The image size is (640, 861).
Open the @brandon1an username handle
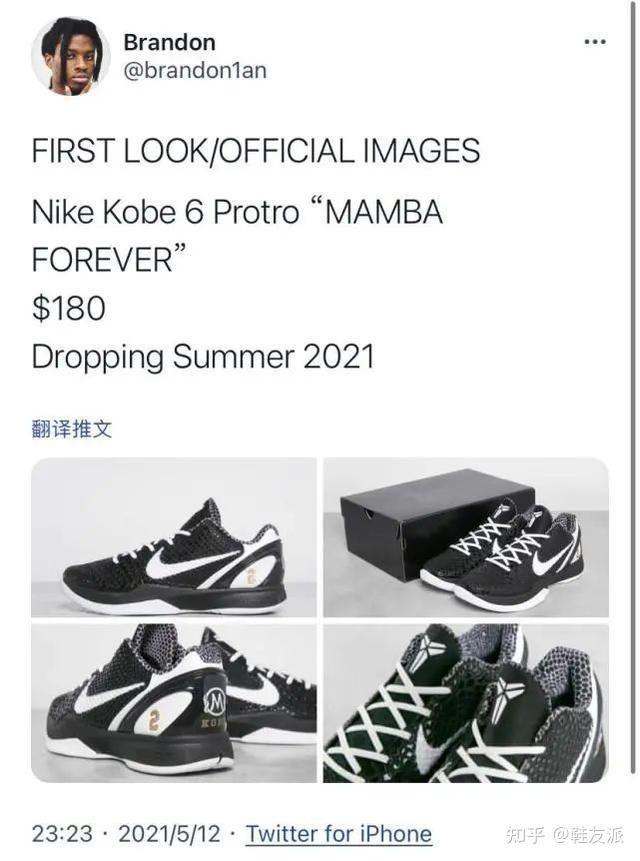coord(195,71)
